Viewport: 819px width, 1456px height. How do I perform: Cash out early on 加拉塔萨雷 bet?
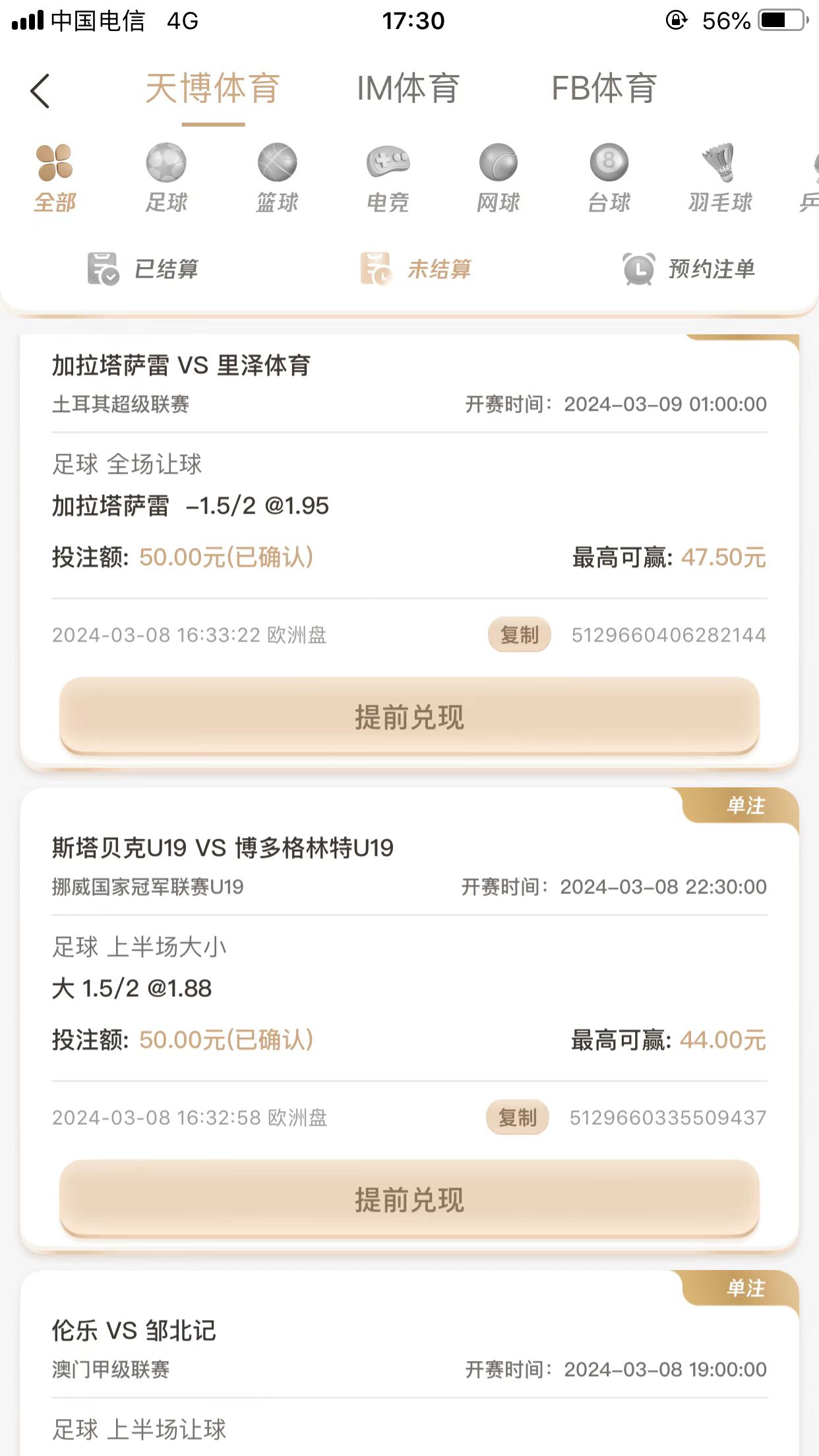point(409,717)
